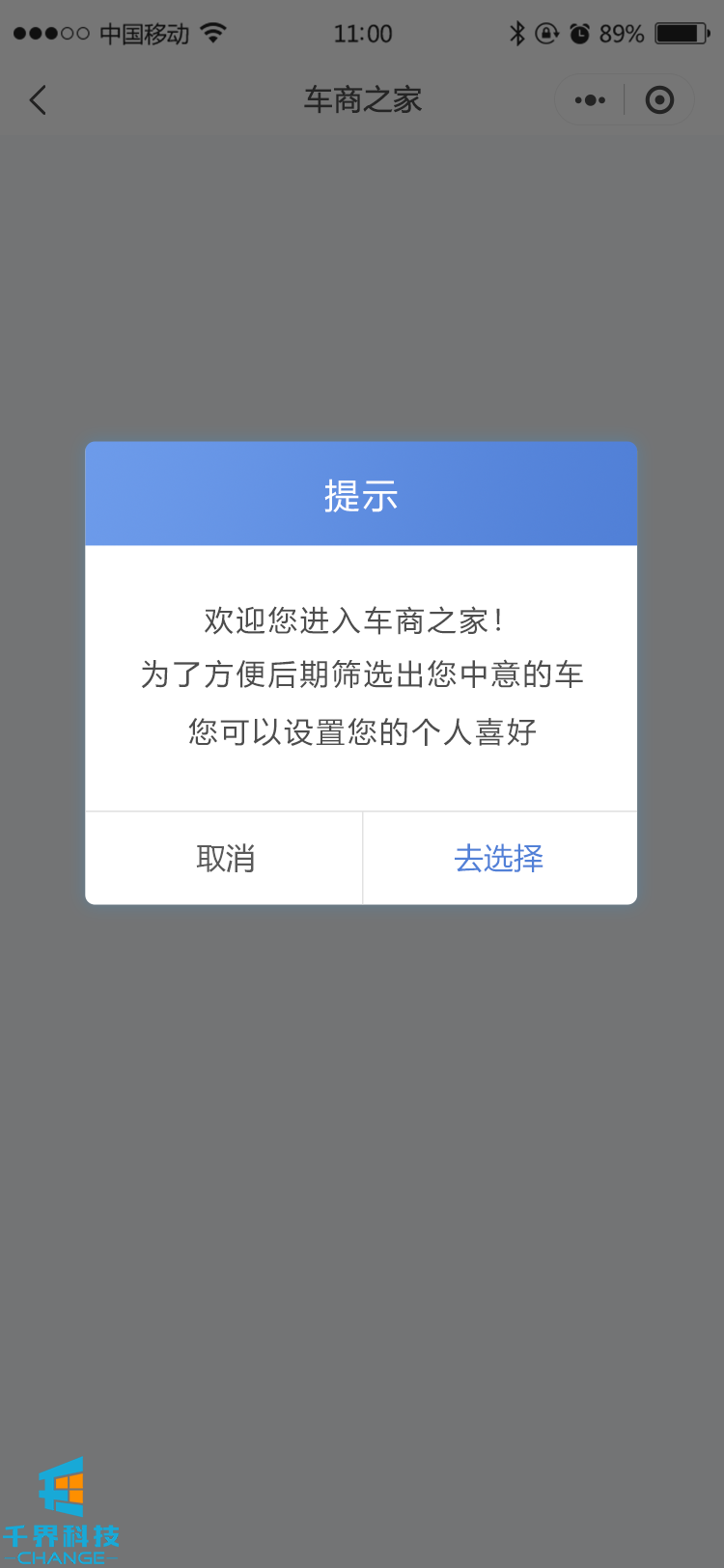Tap 取消 to dismiss the dialog

pos(225,858)
